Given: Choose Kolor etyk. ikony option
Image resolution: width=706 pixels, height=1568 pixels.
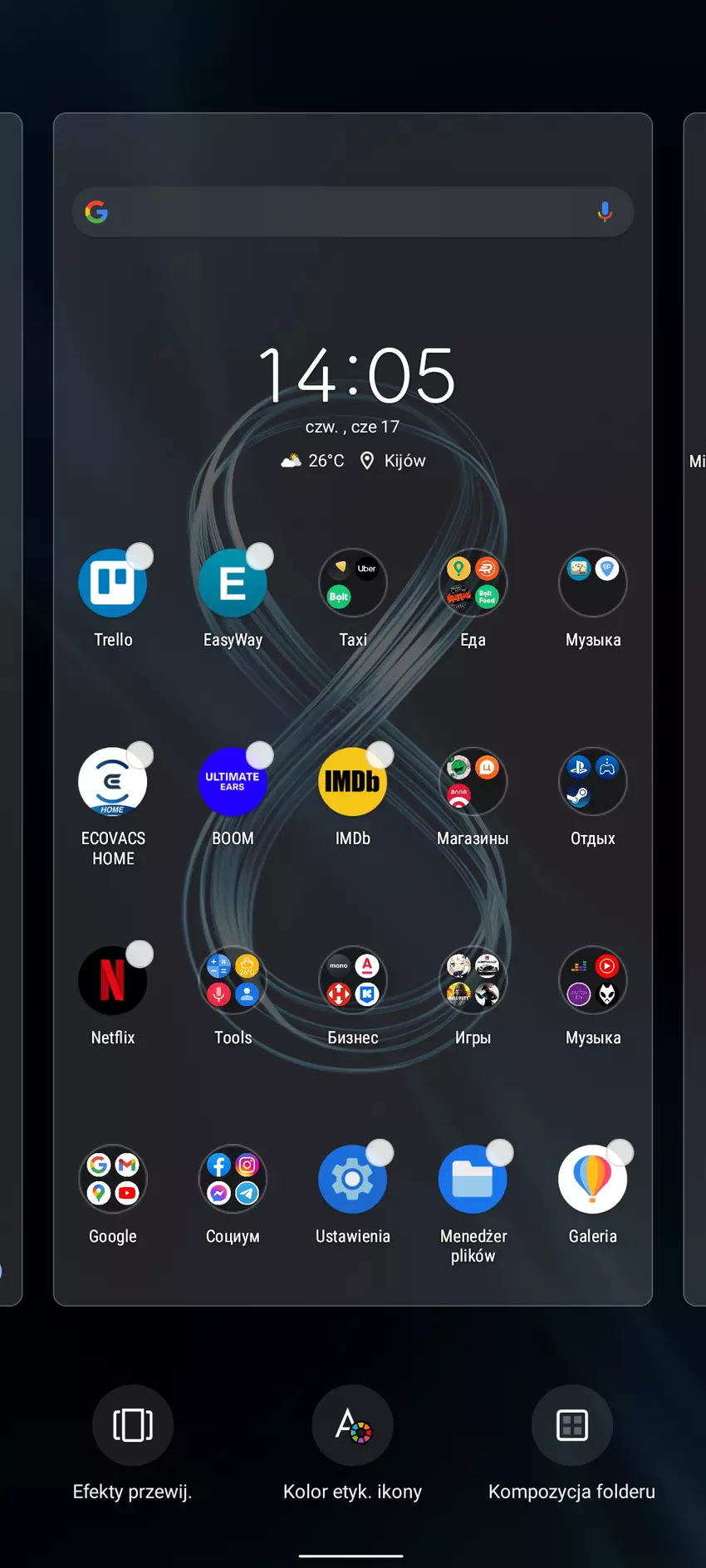Looking at the screenshot, I should coord(353,1425).
